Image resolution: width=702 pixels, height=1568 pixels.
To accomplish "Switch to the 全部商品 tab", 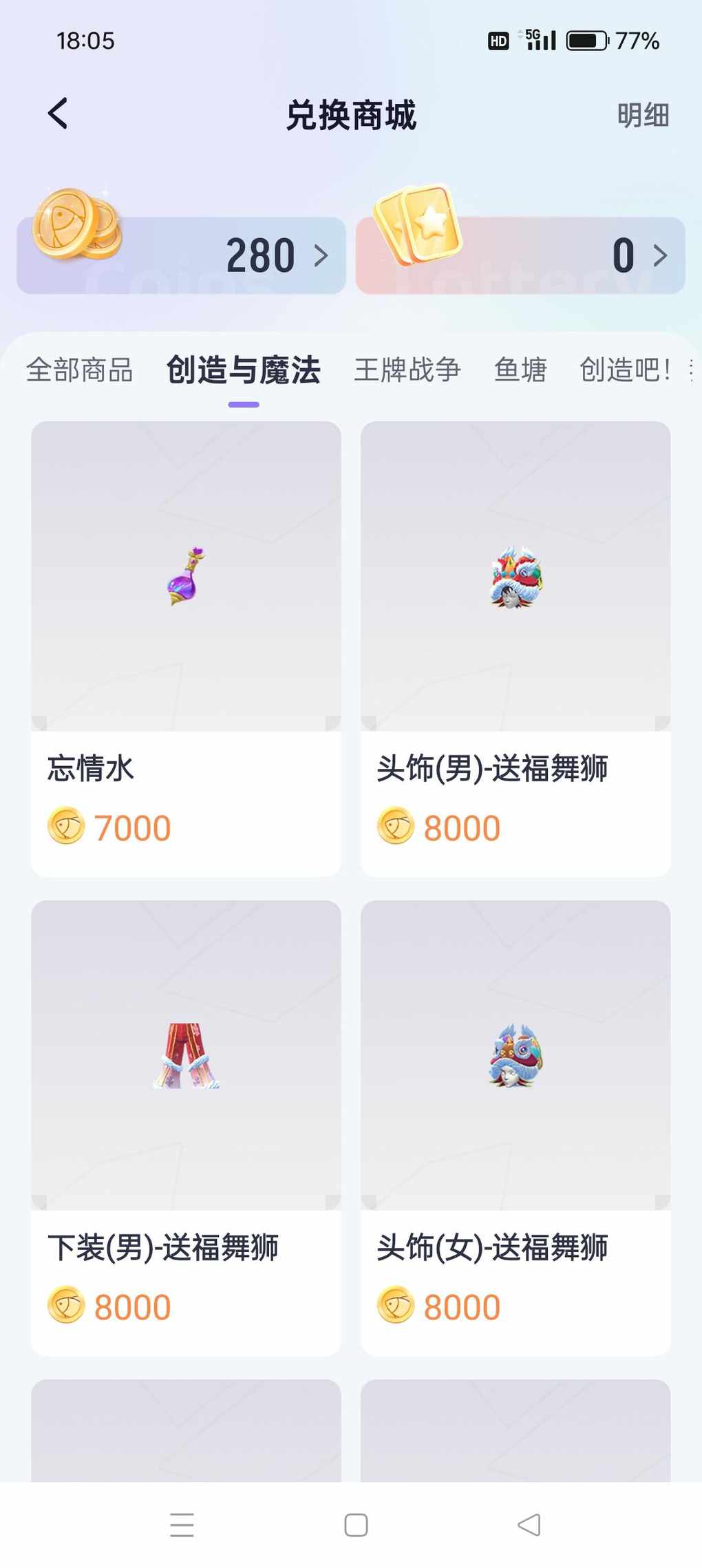I will (80, 370).
